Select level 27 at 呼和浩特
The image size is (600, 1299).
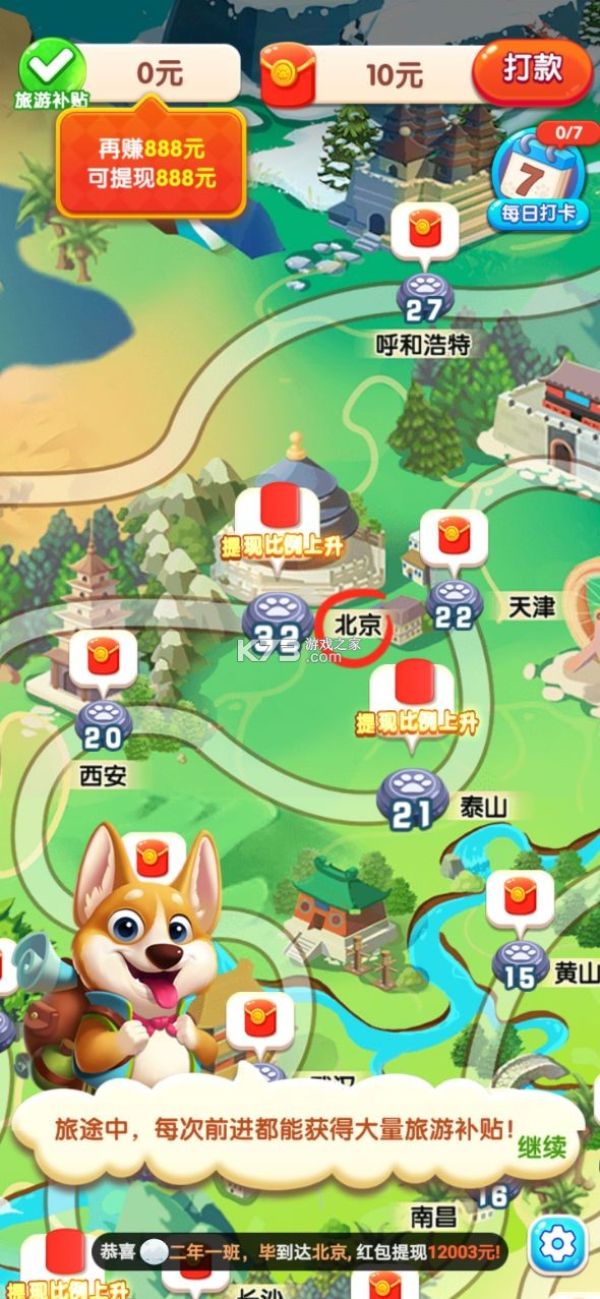[x=425, y=298]
